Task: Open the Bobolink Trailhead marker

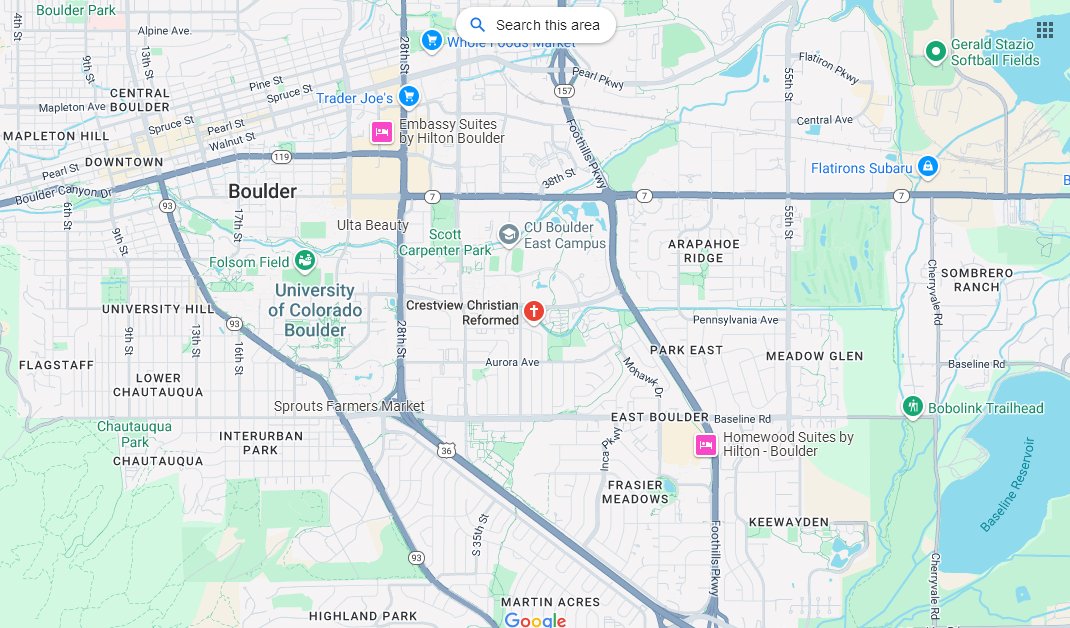Action: click(912, 407)
